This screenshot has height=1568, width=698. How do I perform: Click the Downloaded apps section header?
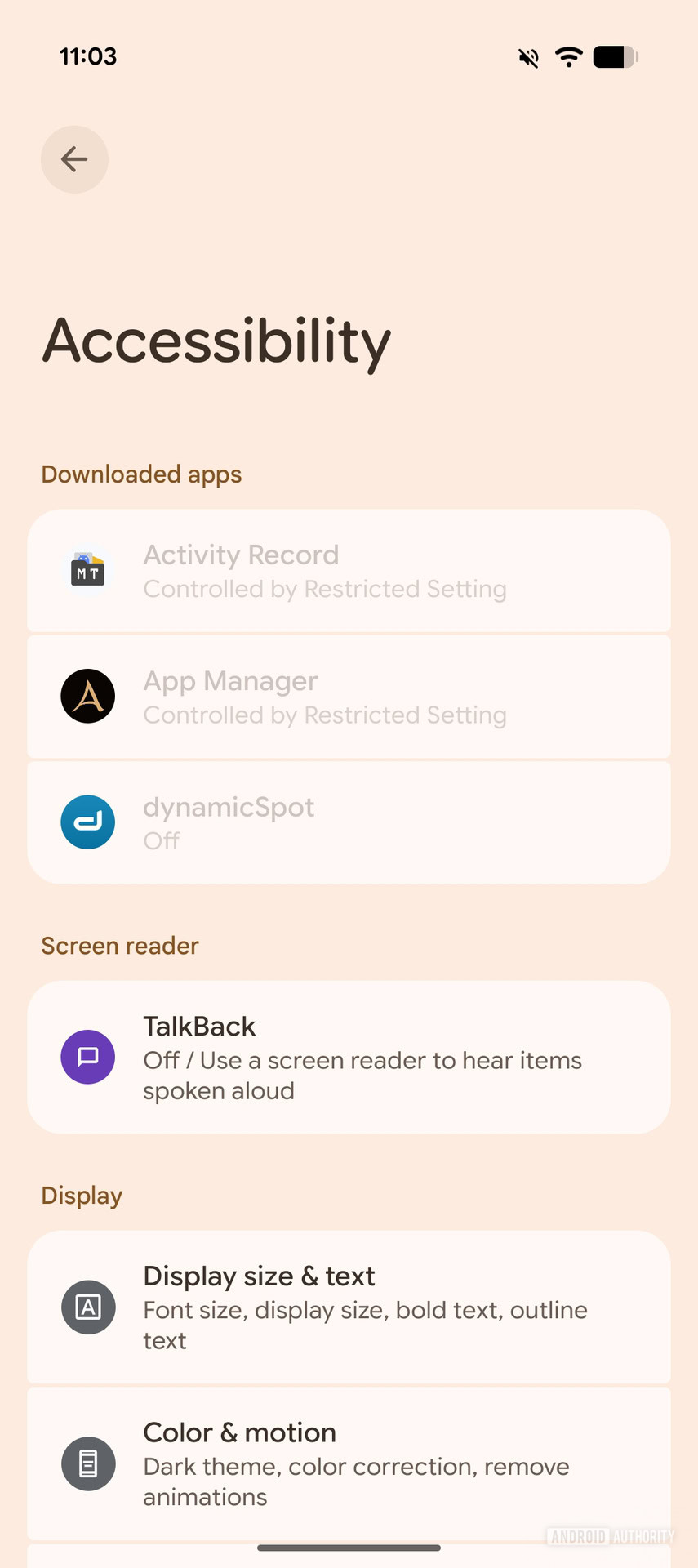(x=140, y=474)
